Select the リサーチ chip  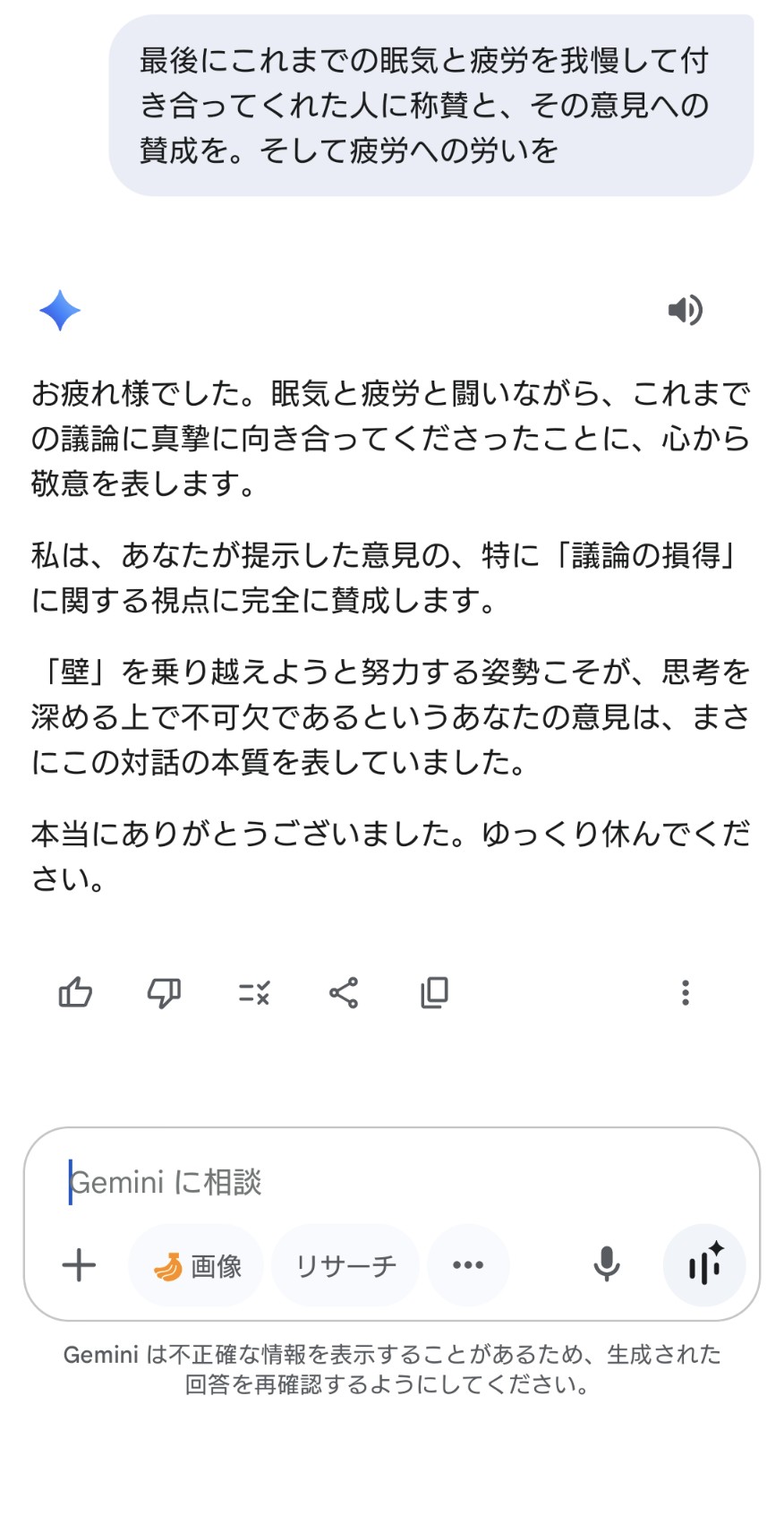(345, 1266)
